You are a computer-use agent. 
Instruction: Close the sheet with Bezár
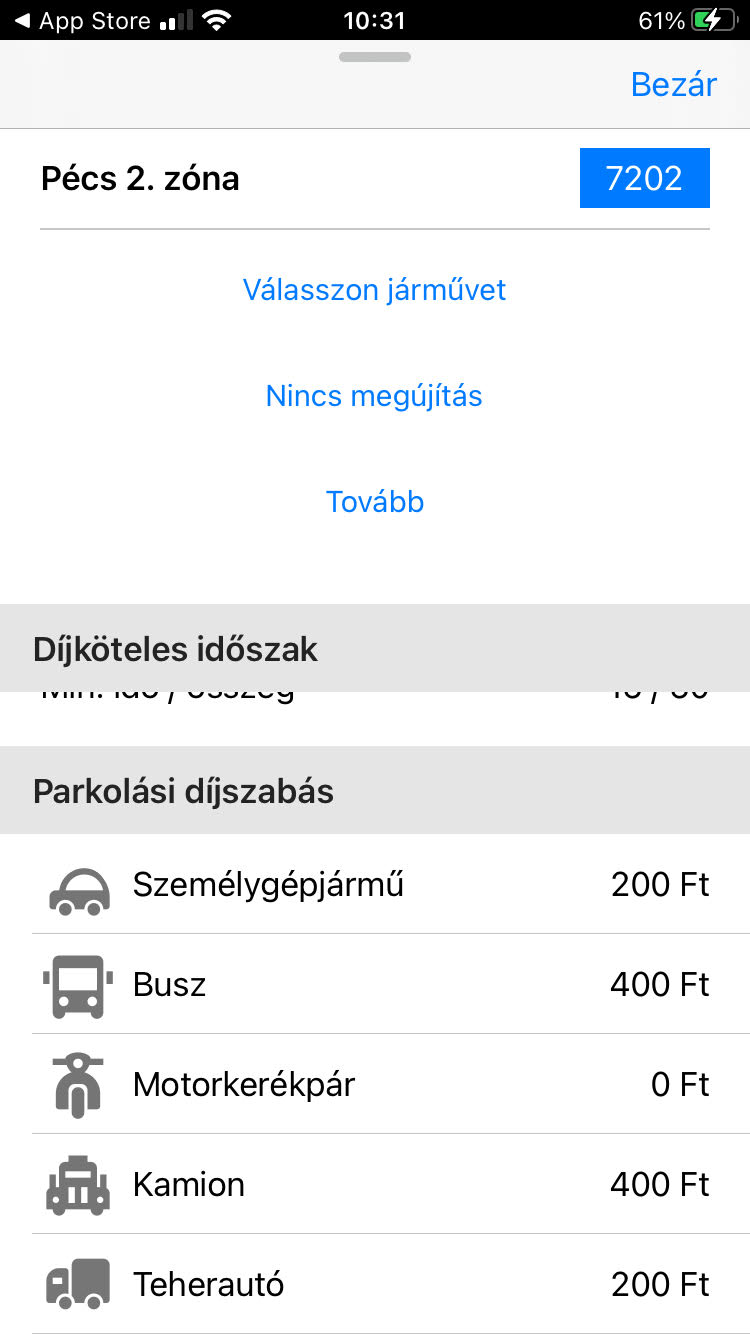click(673, 85)
